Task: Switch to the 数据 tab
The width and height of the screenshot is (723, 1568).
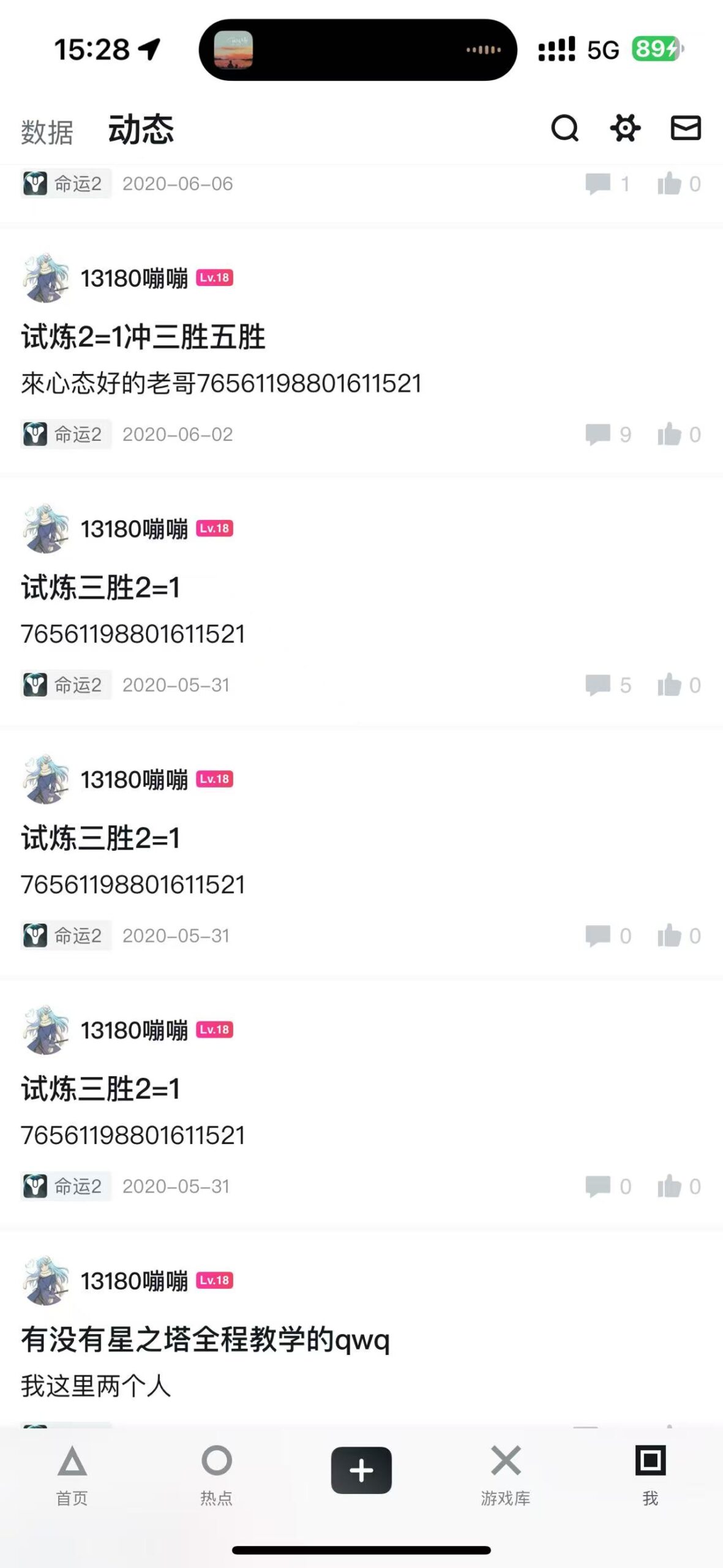Action: click(47, 132)
